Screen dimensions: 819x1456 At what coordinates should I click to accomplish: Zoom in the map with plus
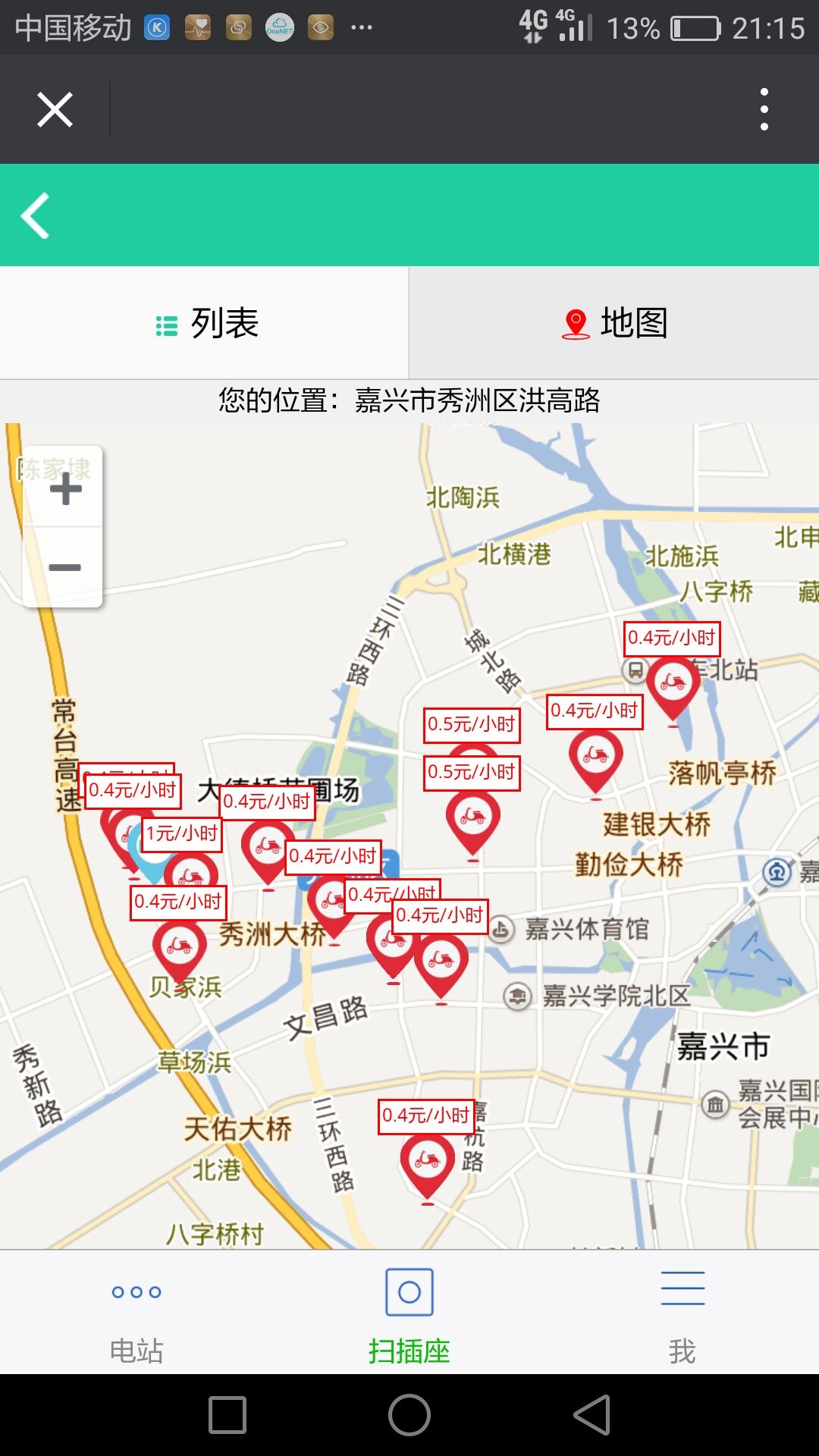click(65, 488)
